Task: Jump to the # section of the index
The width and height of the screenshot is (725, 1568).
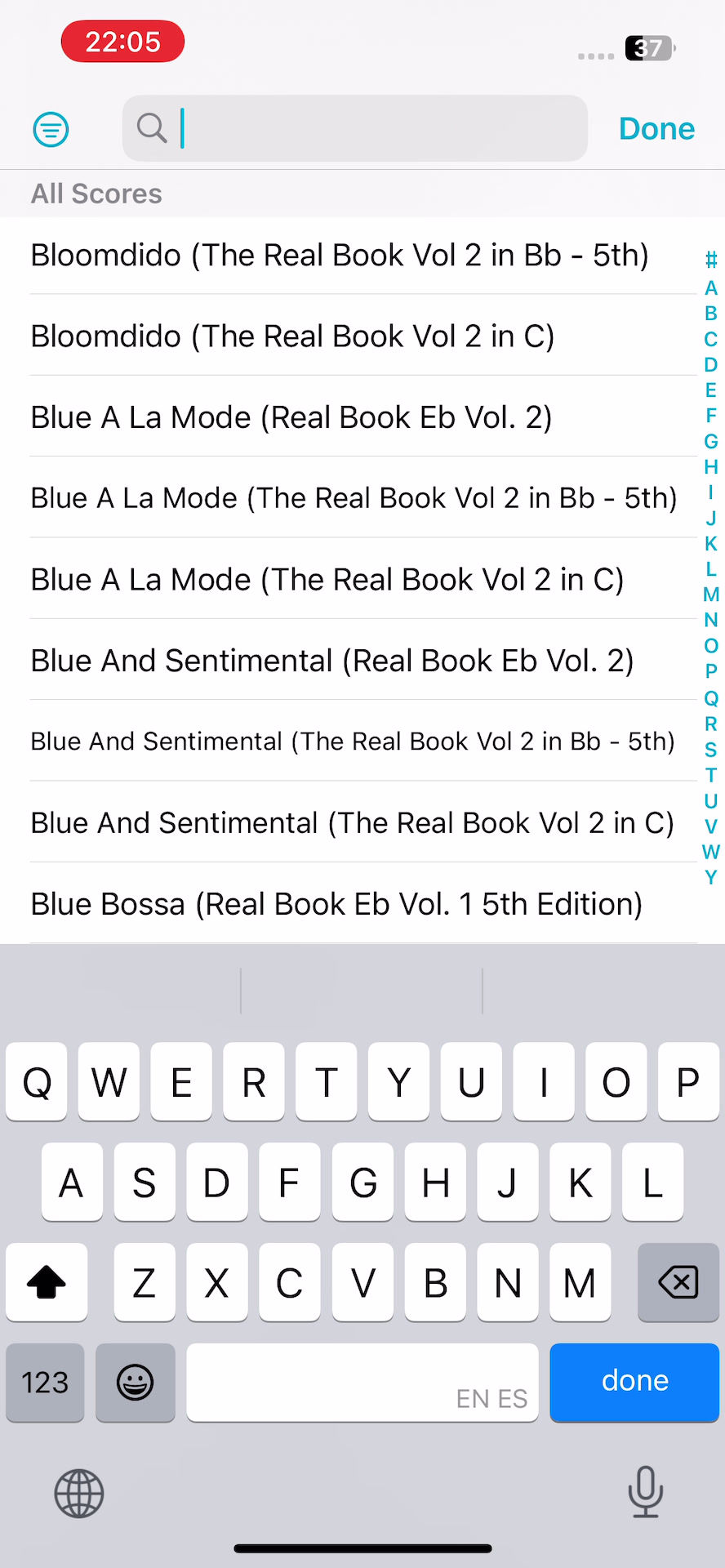Action: (x=711, y=261)
